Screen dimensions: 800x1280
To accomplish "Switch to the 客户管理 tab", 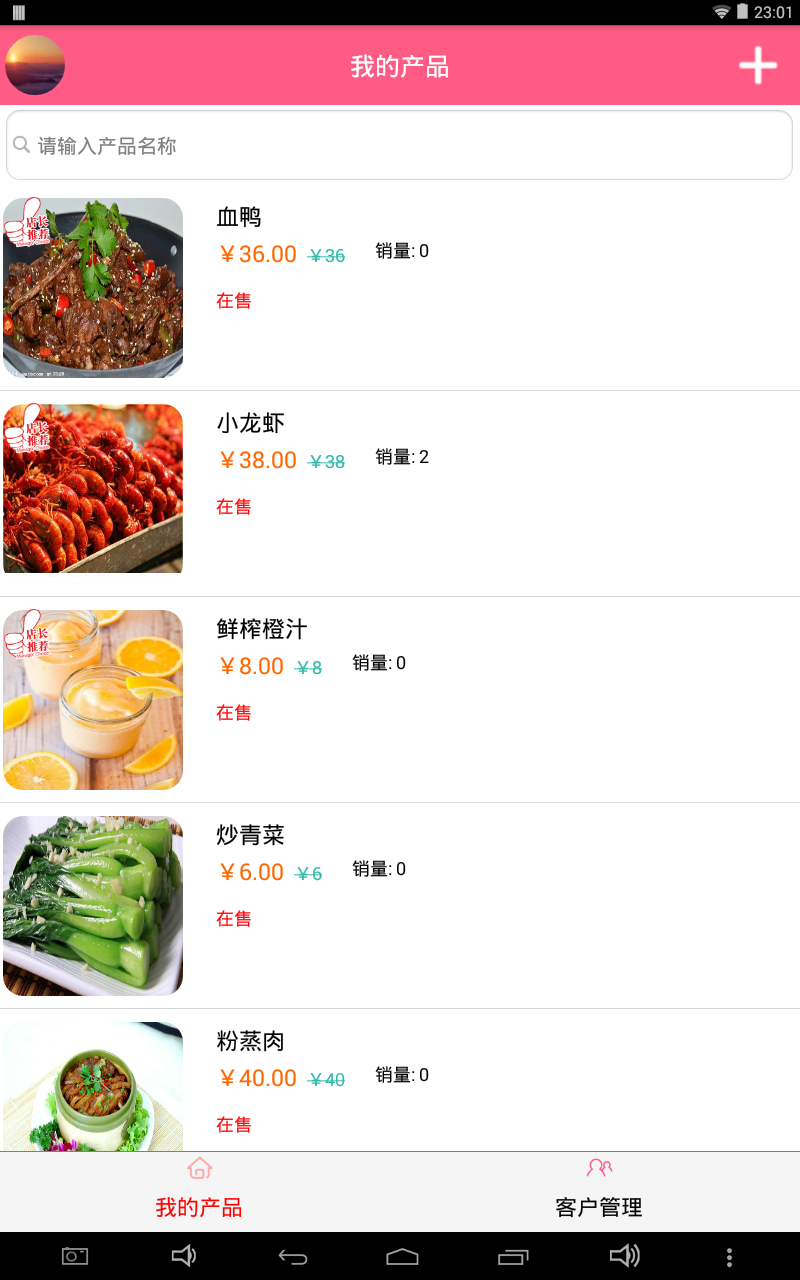I will coord(599,1191).
